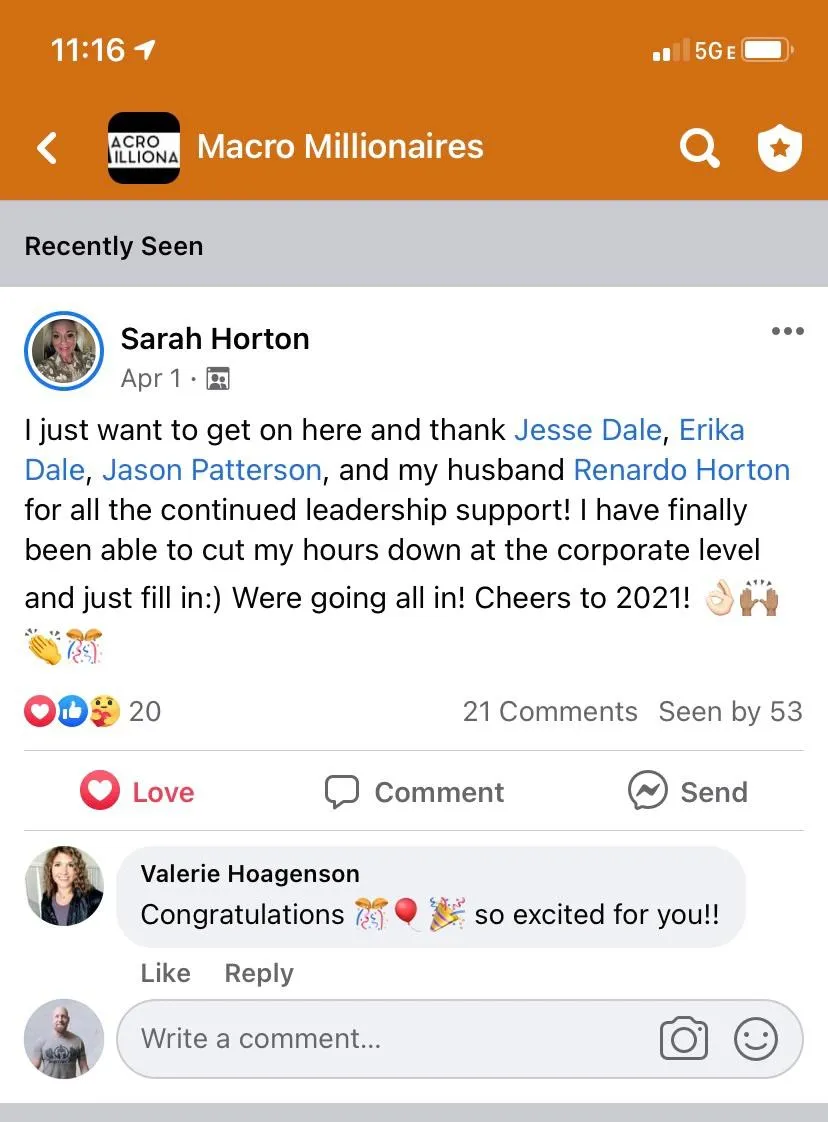Go back with the arrow icon
828x1122 pixels.
click(46, 148)
